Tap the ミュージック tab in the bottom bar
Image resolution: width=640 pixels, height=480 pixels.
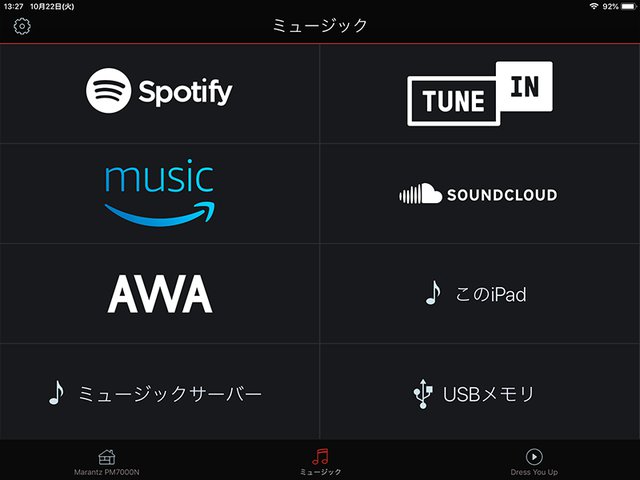coord(320,461)
